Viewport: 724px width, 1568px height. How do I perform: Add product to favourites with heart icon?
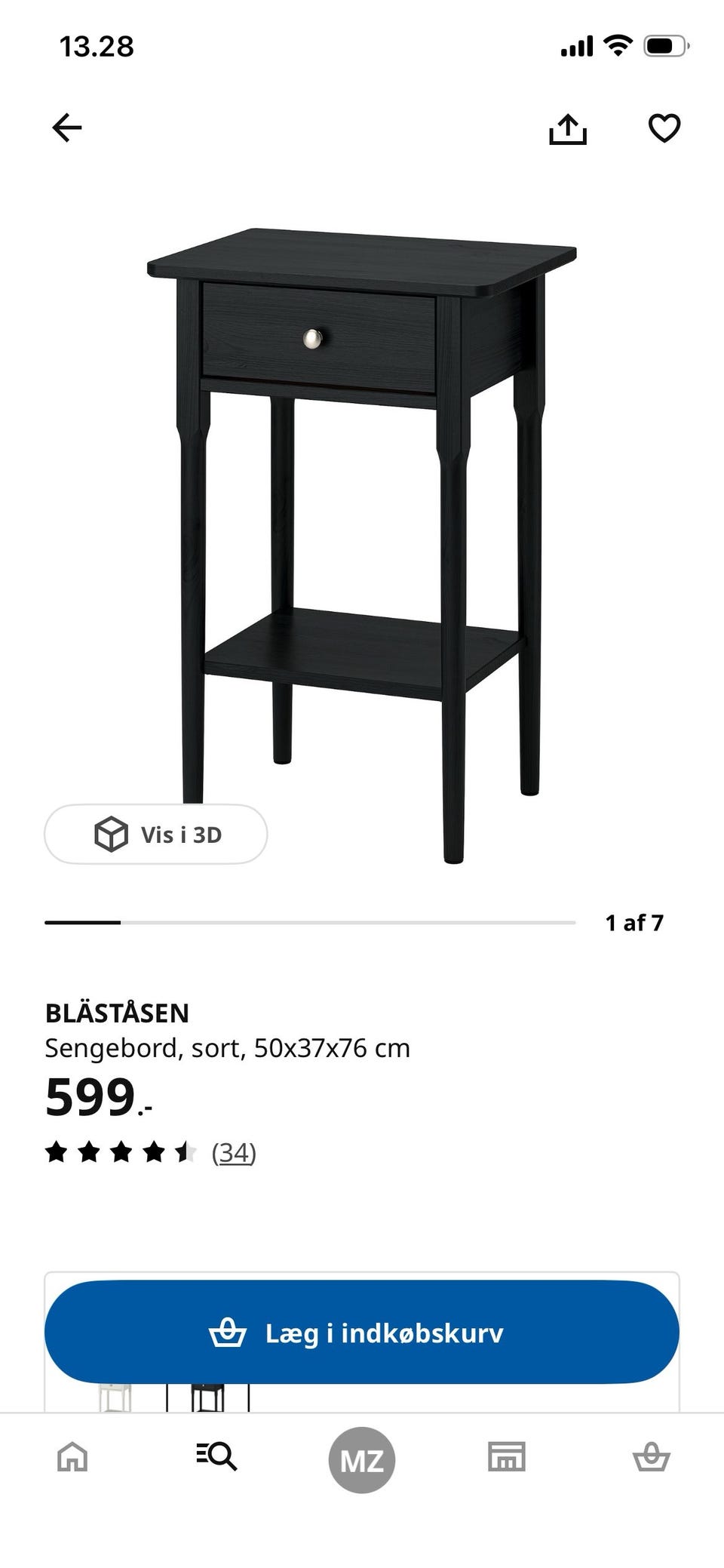coord(664,128)
